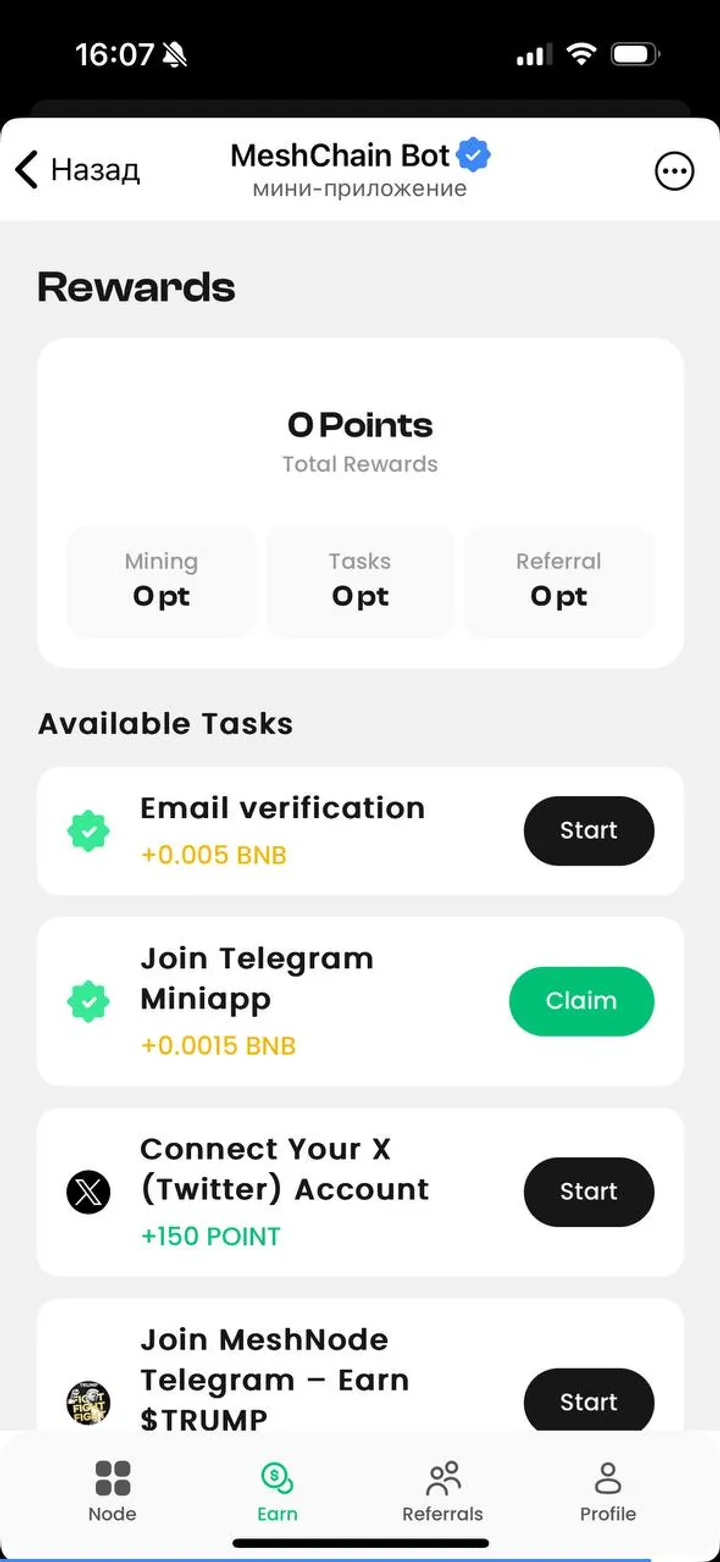Image resolution: width=720 pixels, height=1562 pixels.
Task: Select the Tasks points stat card
Action: (359, 580)
